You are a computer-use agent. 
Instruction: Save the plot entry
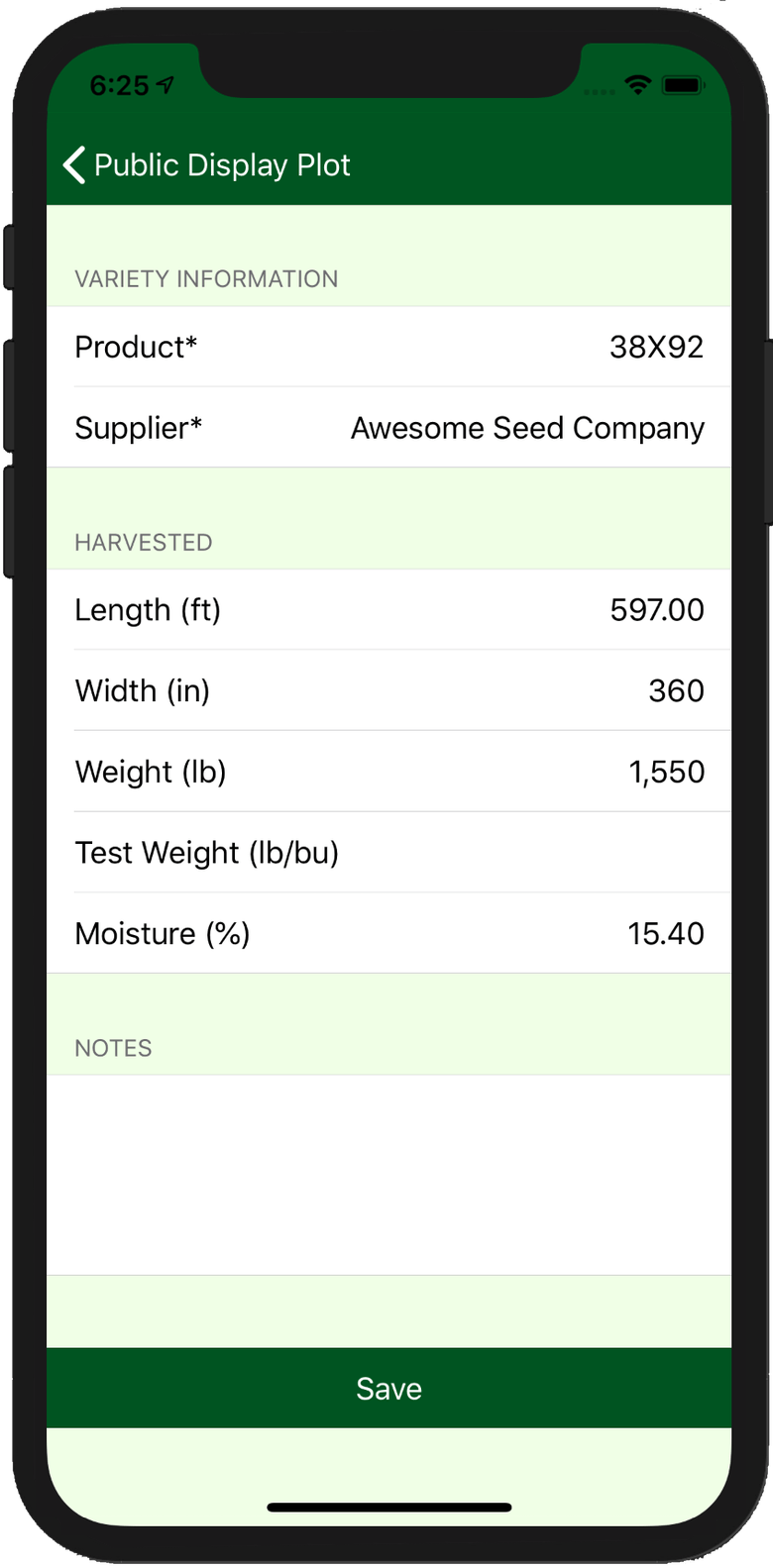click(x=388, y=1388)
